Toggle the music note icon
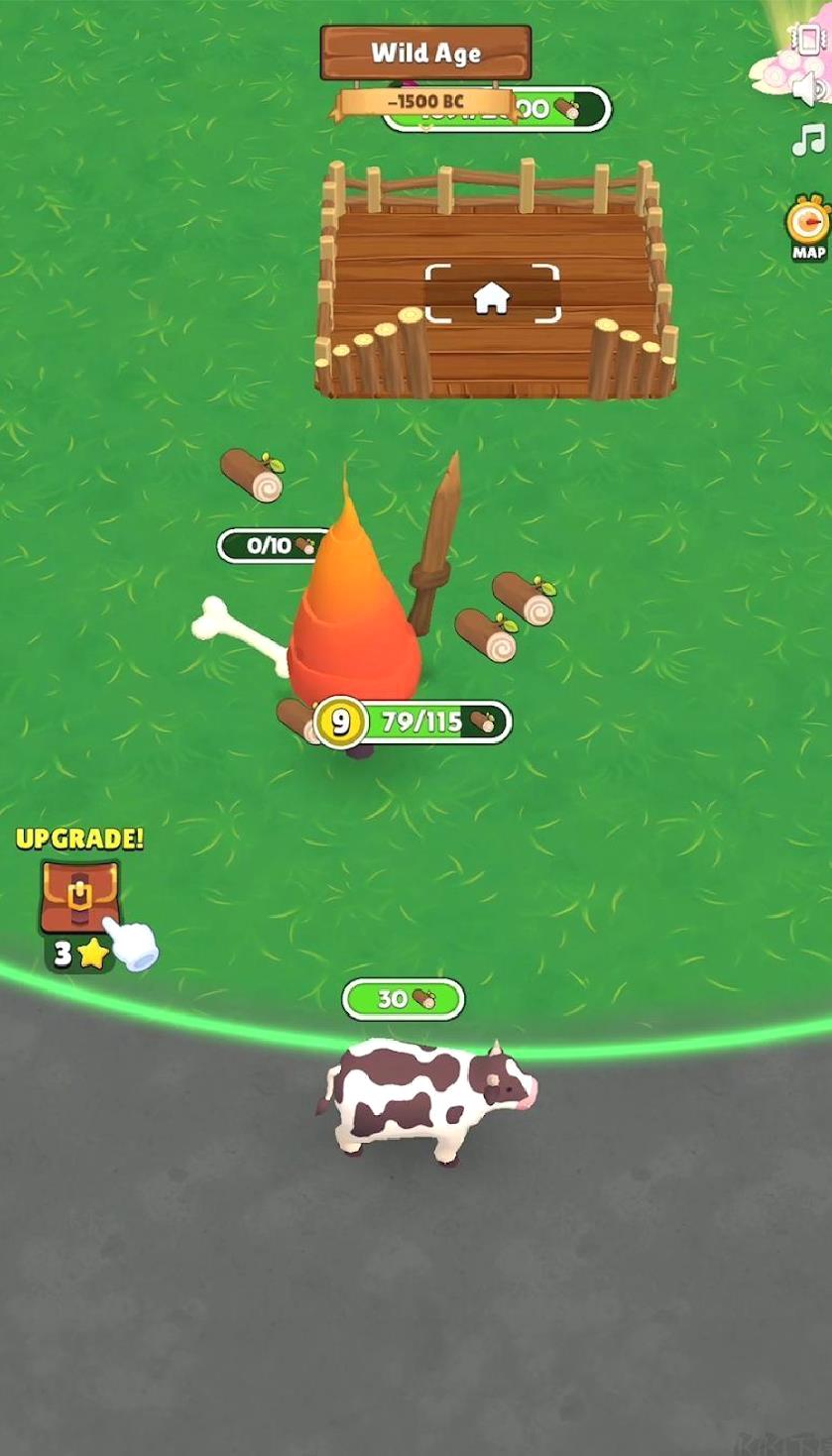Image resolution: width=832 pixels, height=1456 pixels. [x=808, y=140]
